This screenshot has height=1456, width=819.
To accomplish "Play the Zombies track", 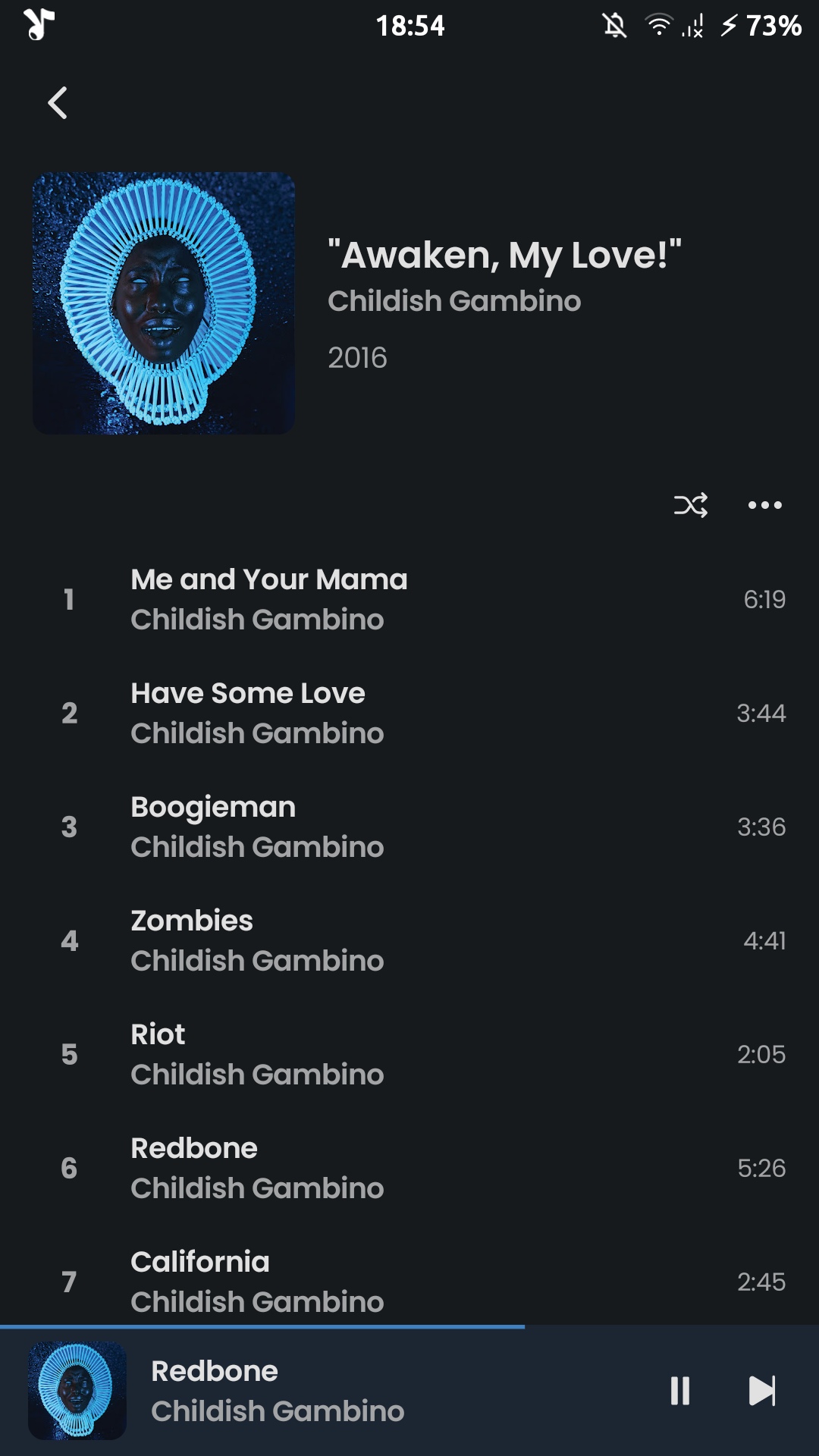I will [409, 940].
